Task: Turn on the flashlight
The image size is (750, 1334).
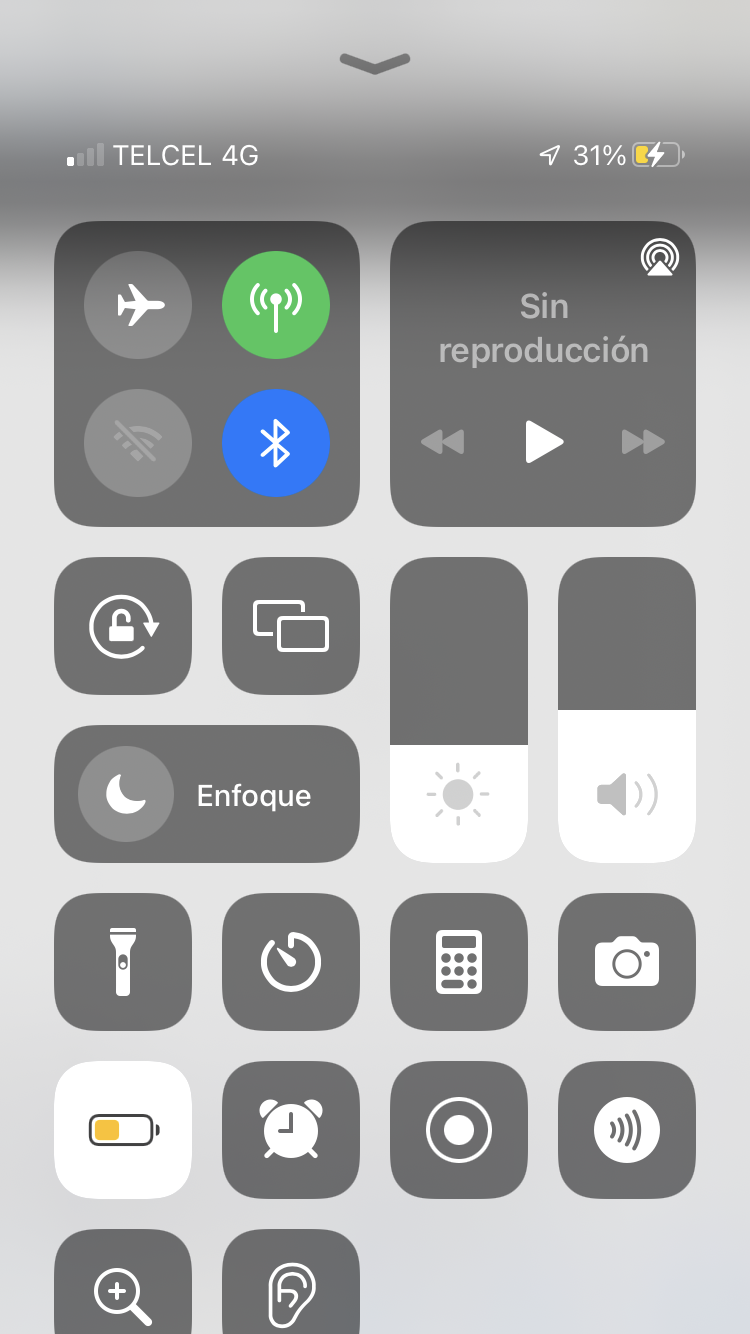Action: coord(123,962)
